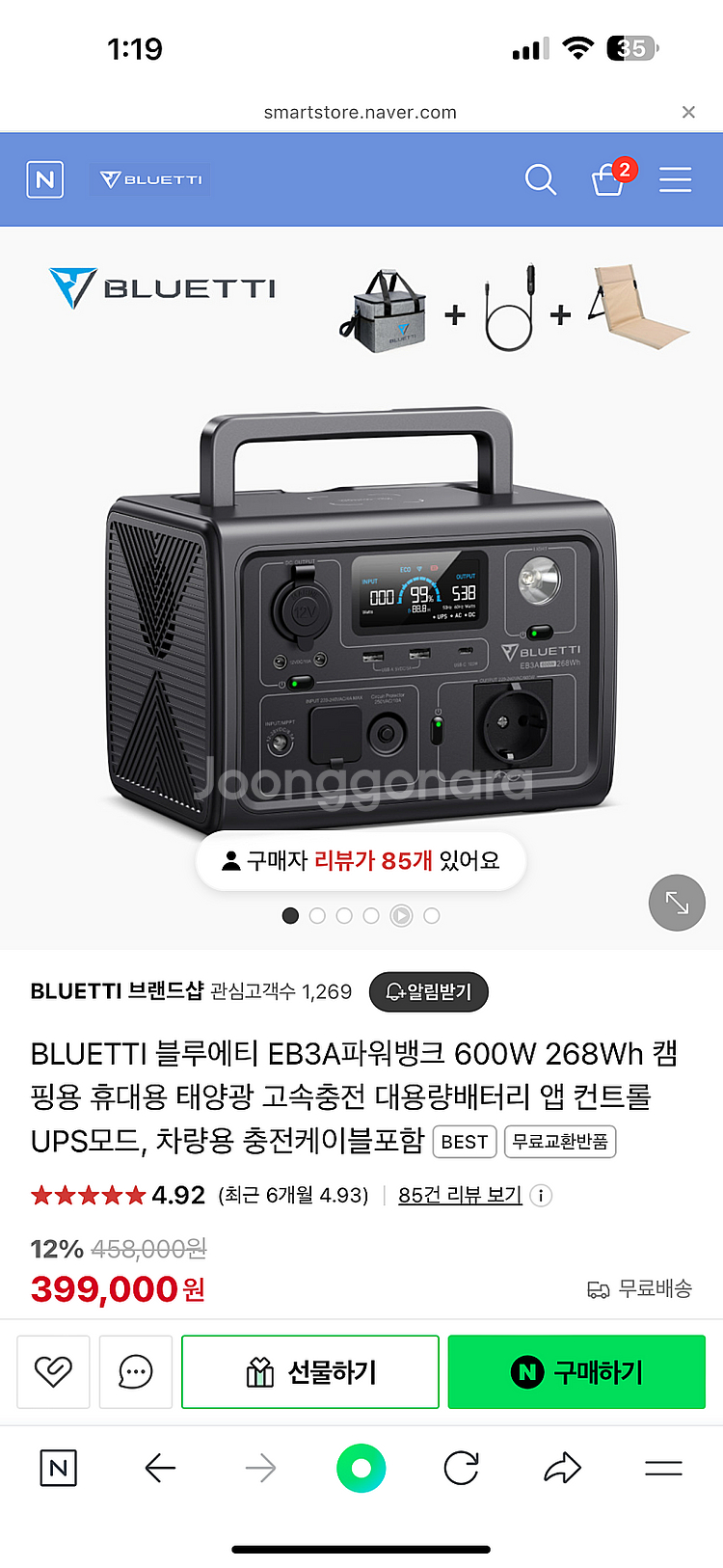Jump to the video slide indicator
Viewport: 723px width, 1568px height.
click(401, 915)
